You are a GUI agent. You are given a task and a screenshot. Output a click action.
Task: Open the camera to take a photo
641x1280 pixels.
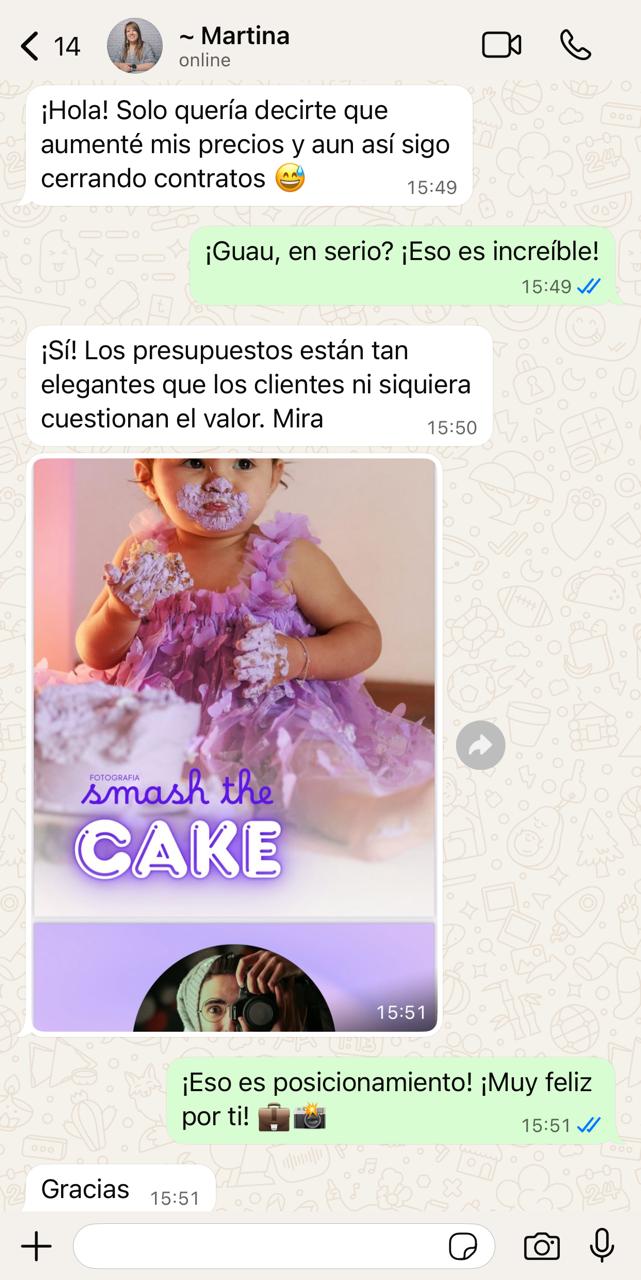(x=542, y=1246)
